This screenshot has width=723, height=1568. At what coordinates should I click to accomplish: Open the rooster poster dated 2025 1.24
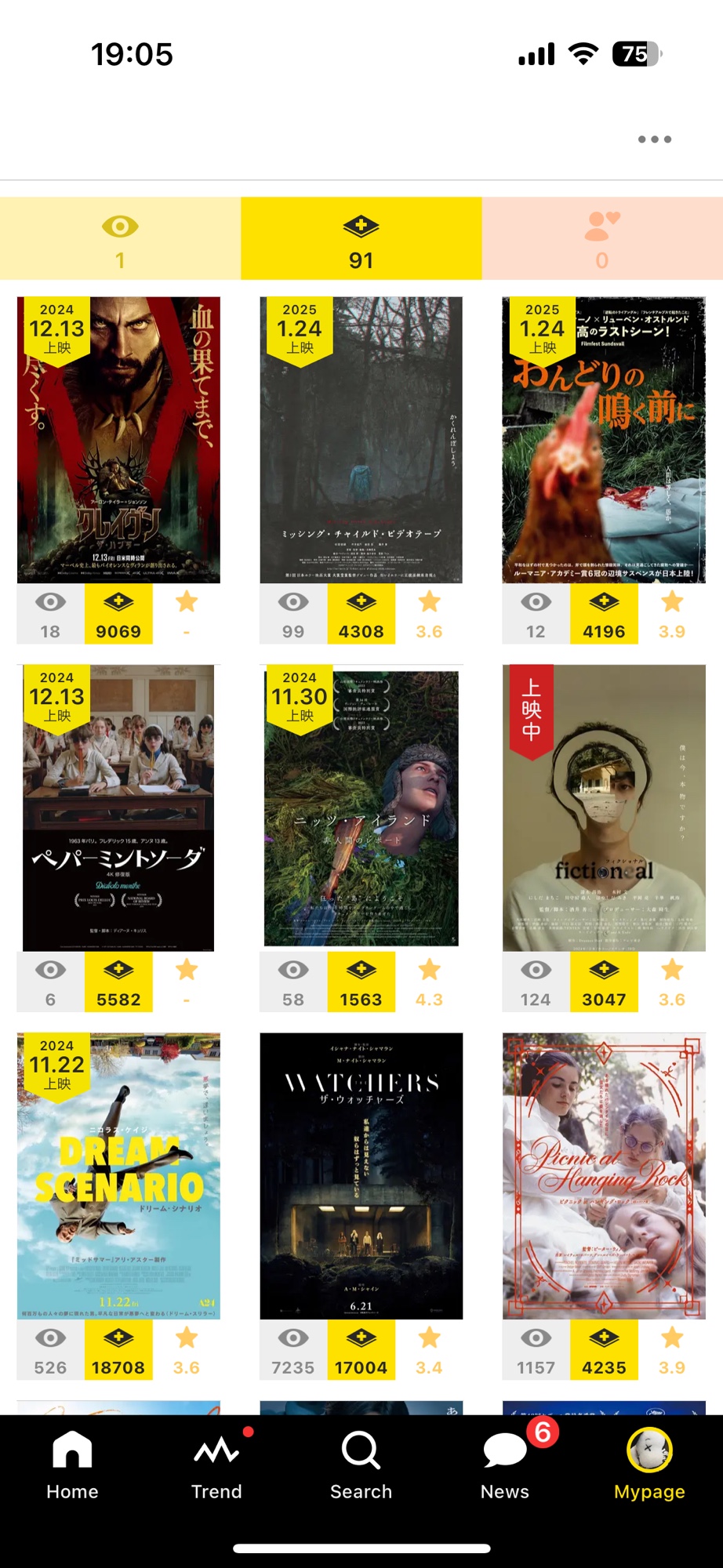click(604, 440)
